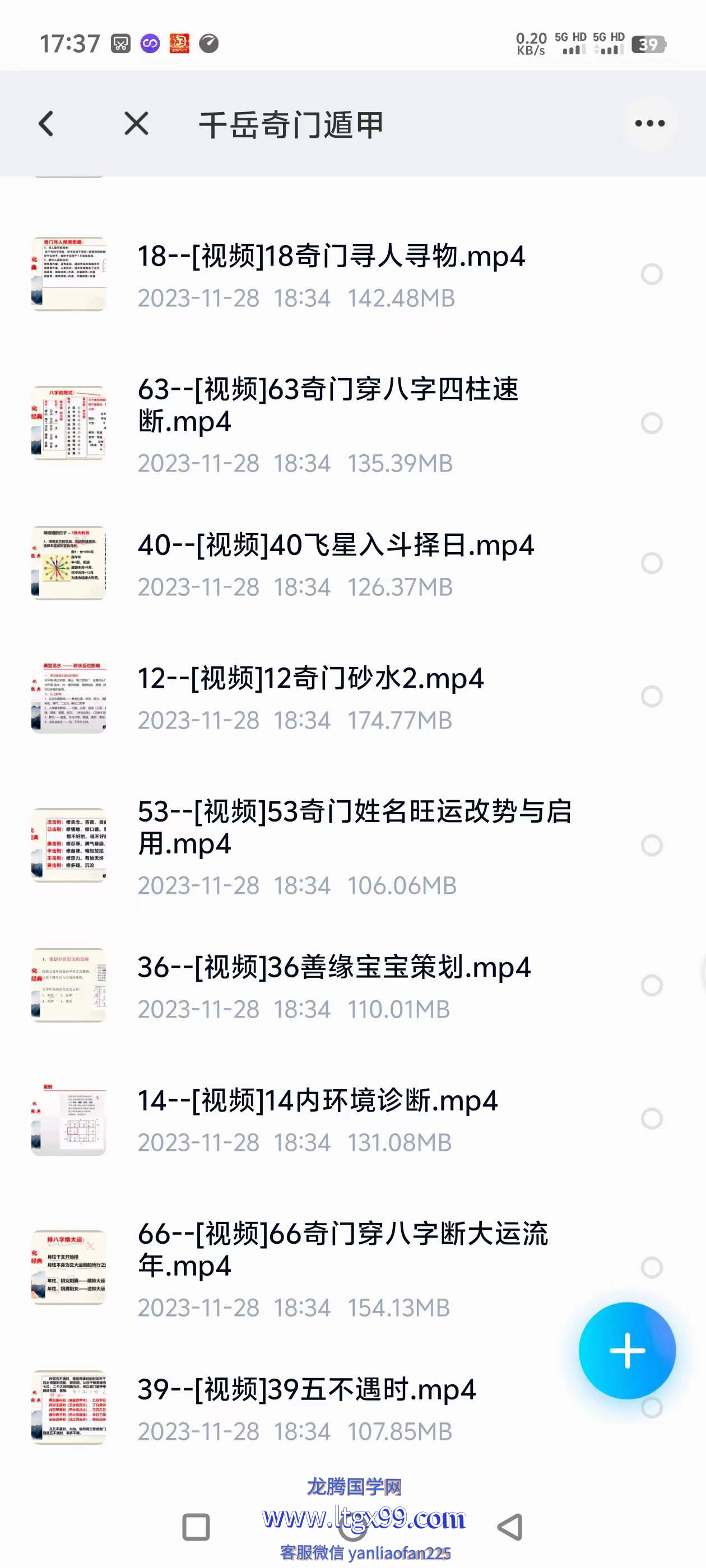Select the circle for 63奇门穿八字四柱速断.mp4

point(651,423)
